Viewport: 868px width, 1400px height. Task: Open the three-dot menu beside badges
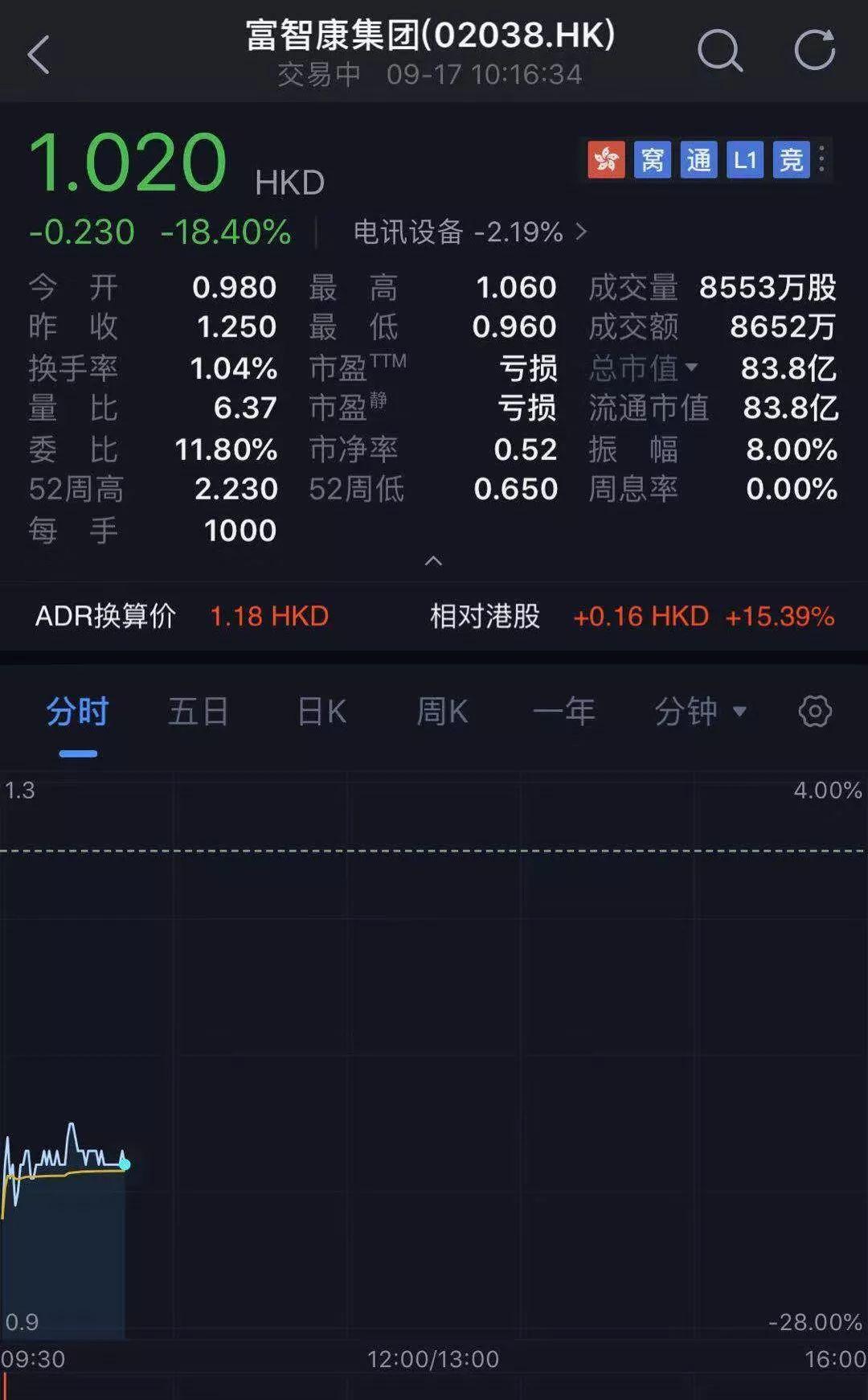(821, 159)
